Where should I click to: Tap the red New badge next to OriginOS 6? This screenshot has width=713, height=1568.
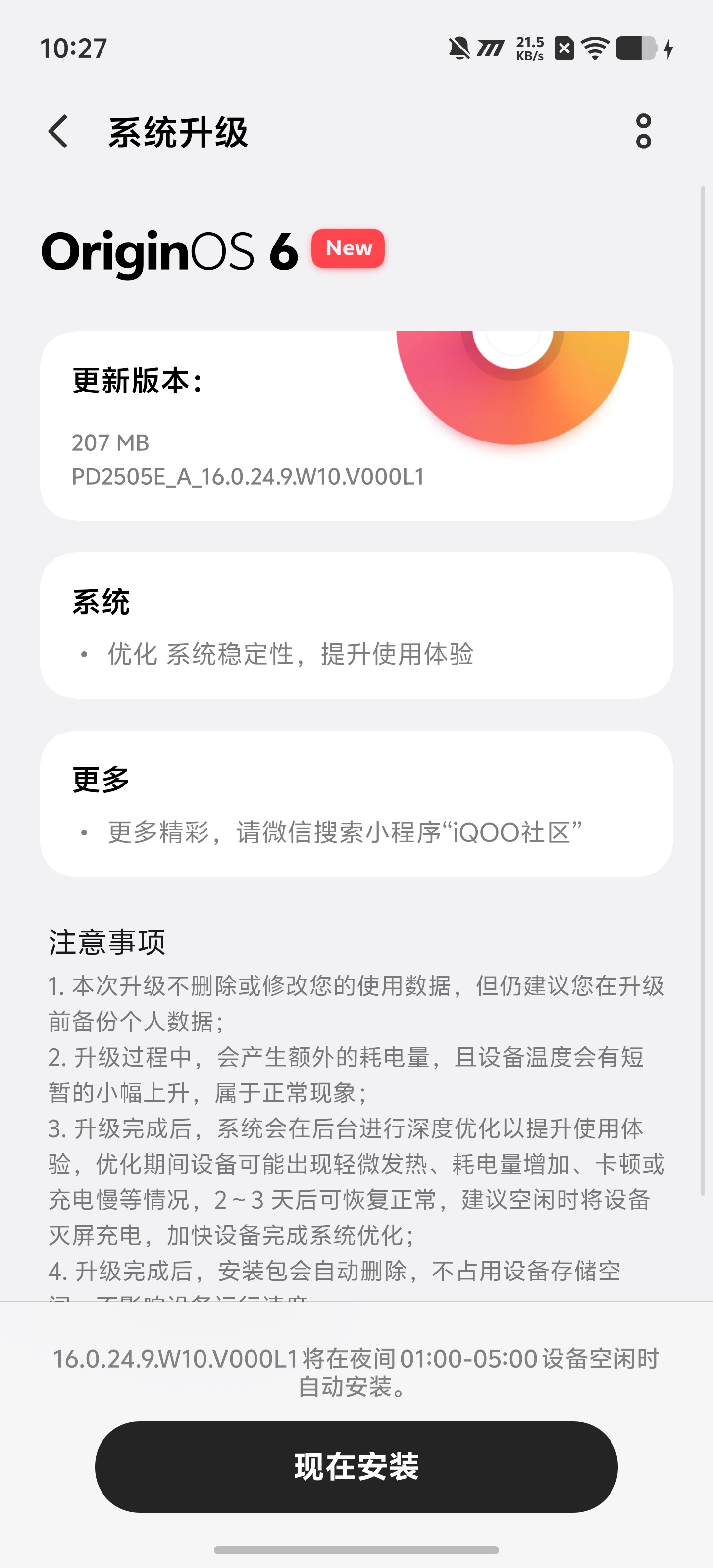(347, 248)
